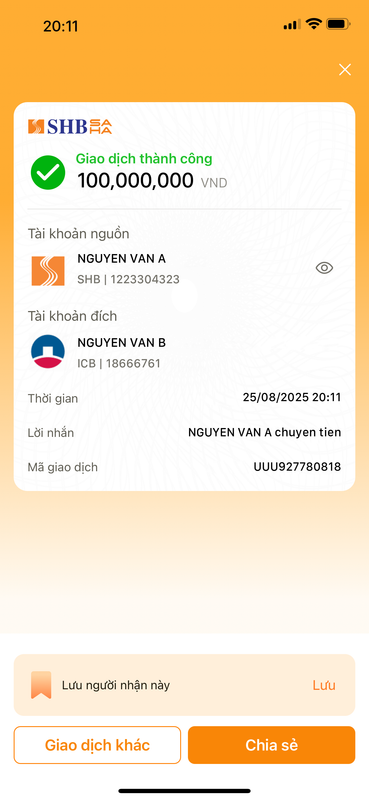369x800 pixels.
Task: Start another transaction with Giao dịch khác
Action: pos(97,745)
